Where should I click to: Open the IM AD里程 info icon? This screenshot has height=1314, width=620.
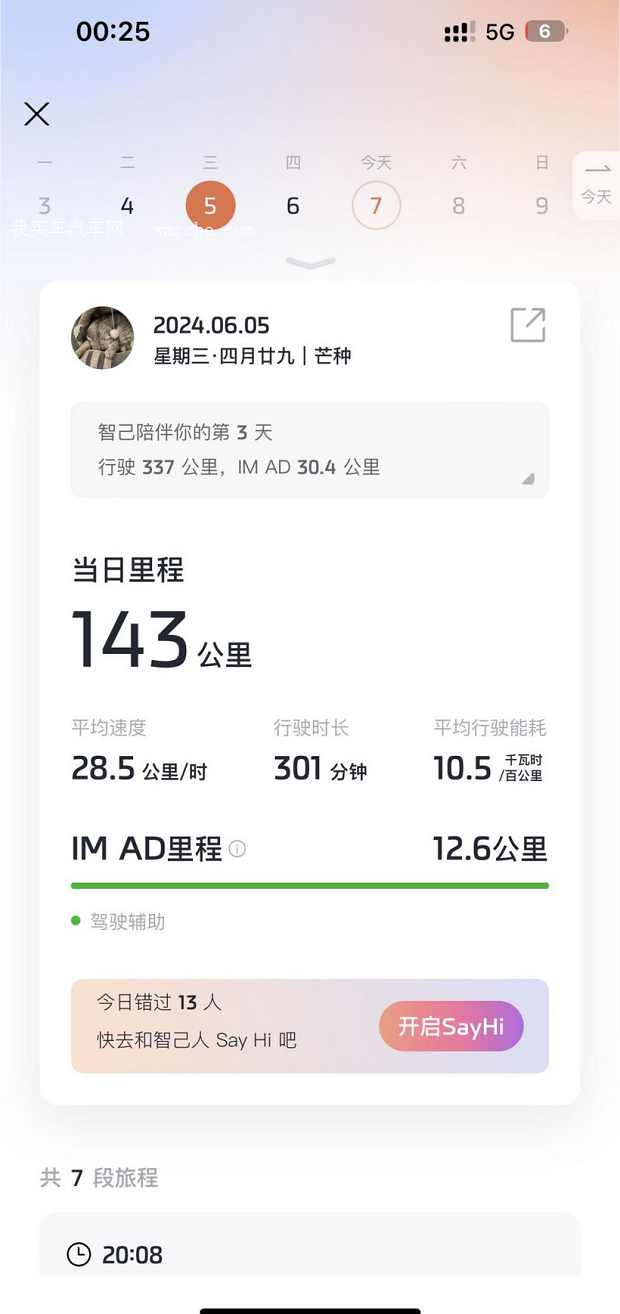coord(237,849)
